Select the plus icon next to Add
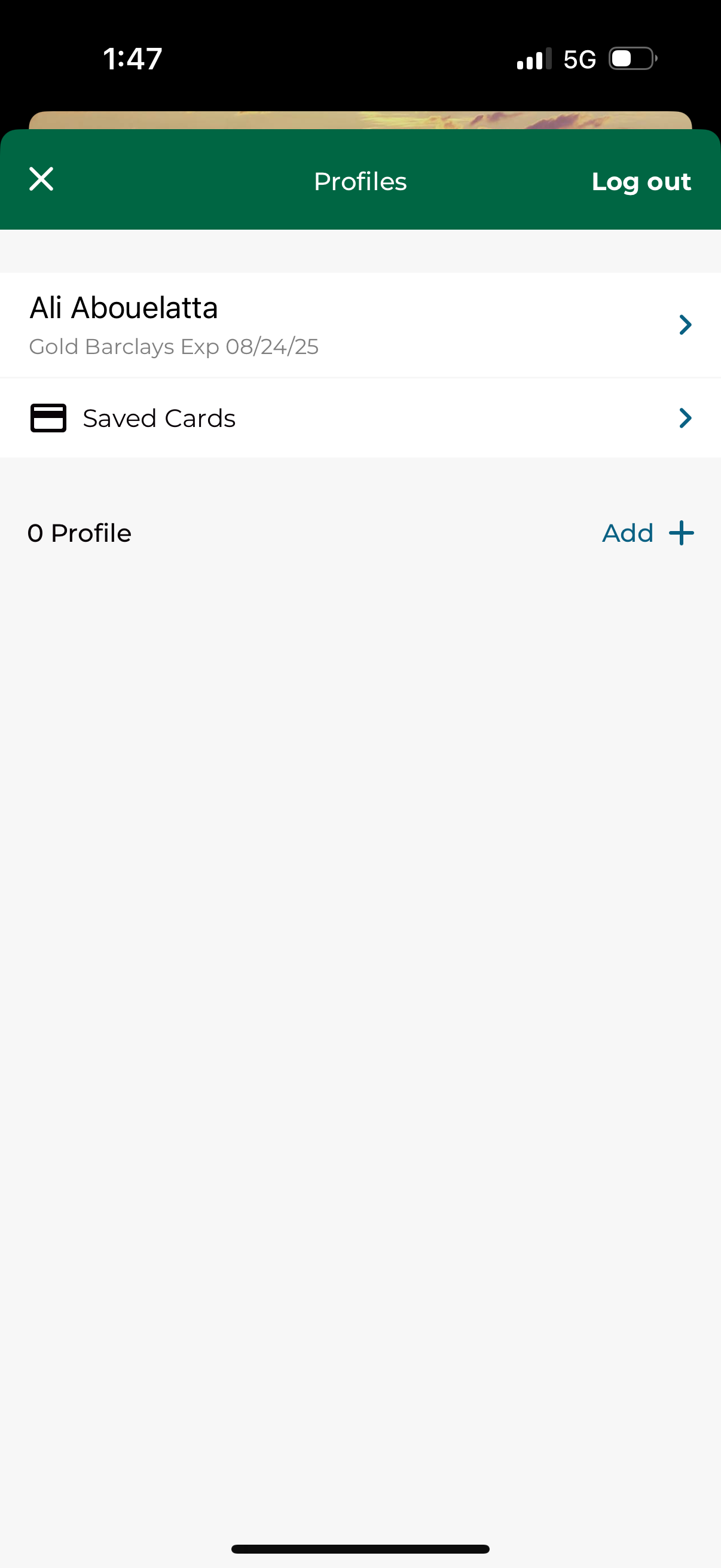The image size is (721, 1568). (681, 532)
